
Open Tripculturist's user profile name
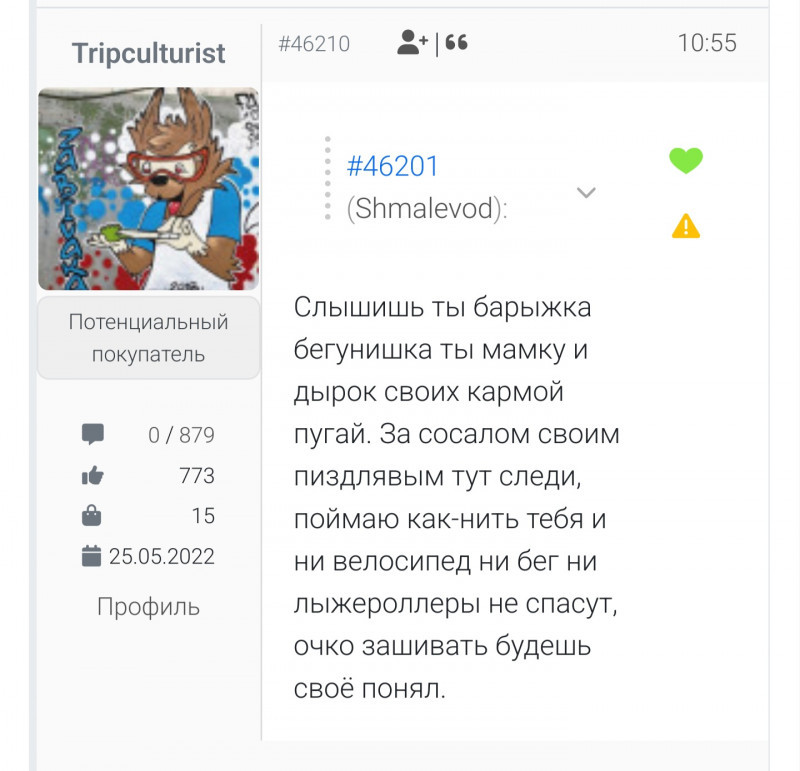pos(148,53)
